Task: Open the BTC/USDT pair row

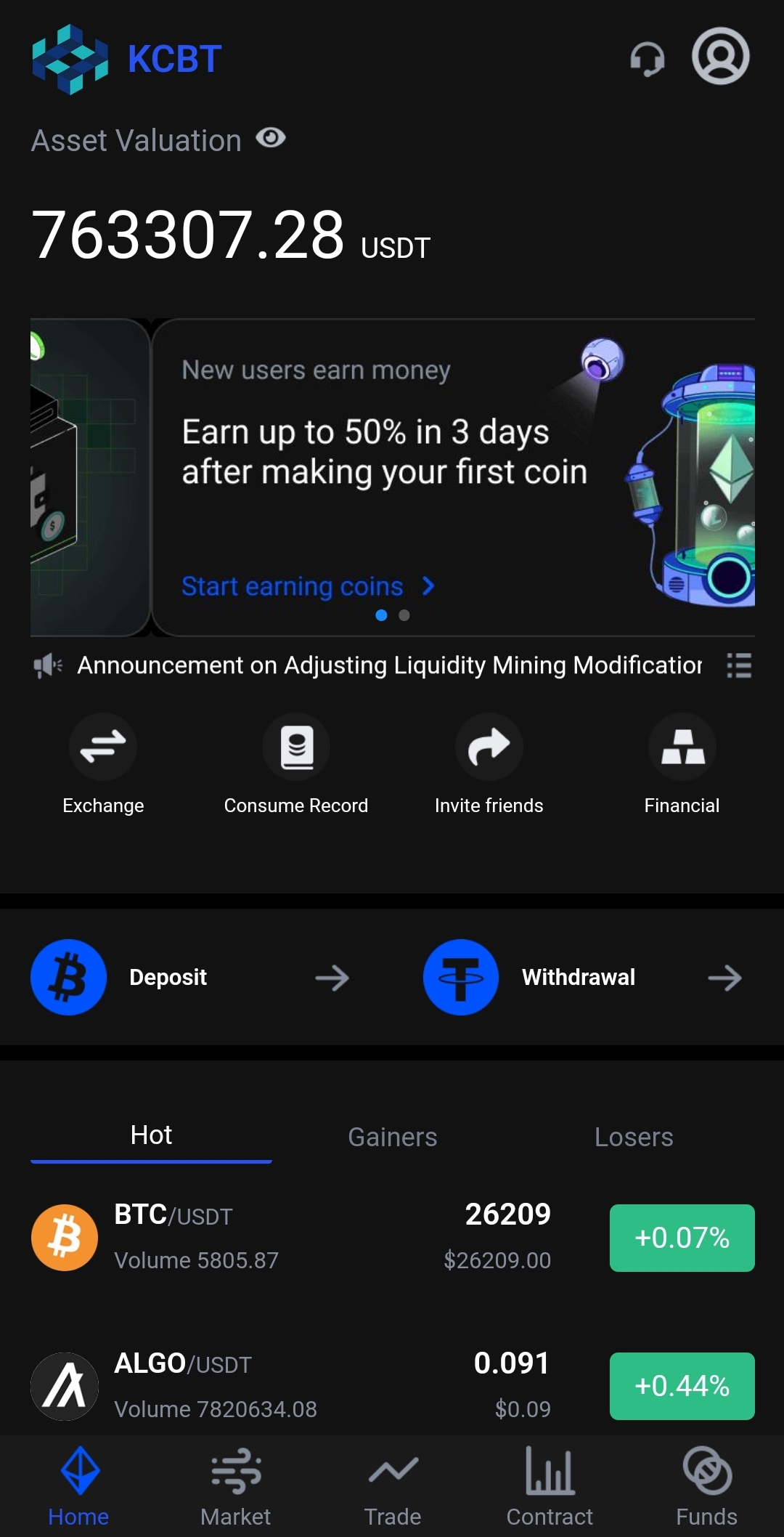Action: (327, 1238)
